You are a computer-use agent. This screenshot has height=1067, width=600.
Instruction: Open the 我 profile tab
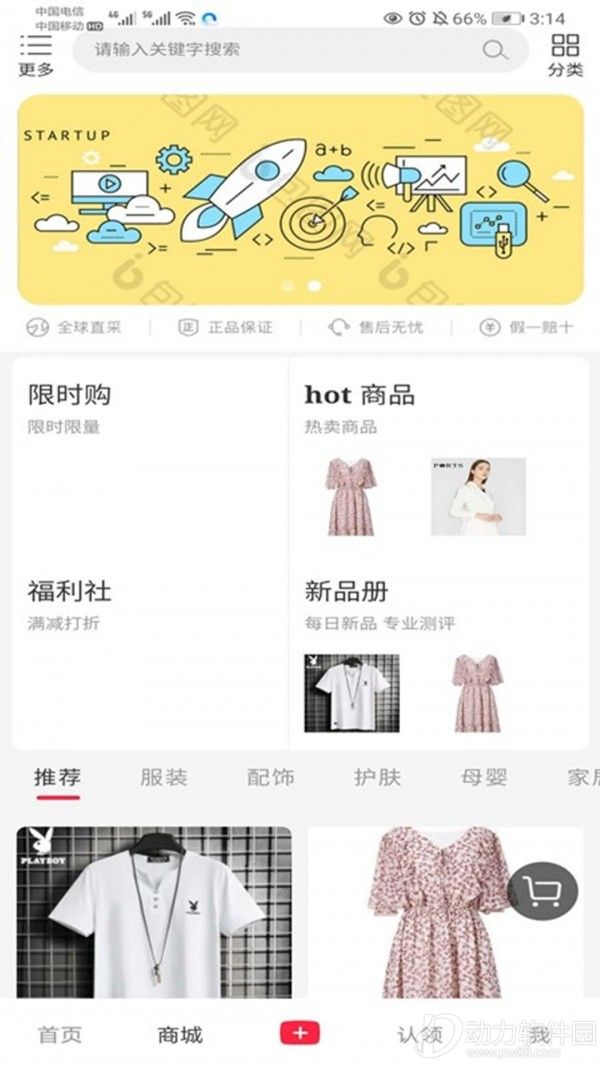540,1035
